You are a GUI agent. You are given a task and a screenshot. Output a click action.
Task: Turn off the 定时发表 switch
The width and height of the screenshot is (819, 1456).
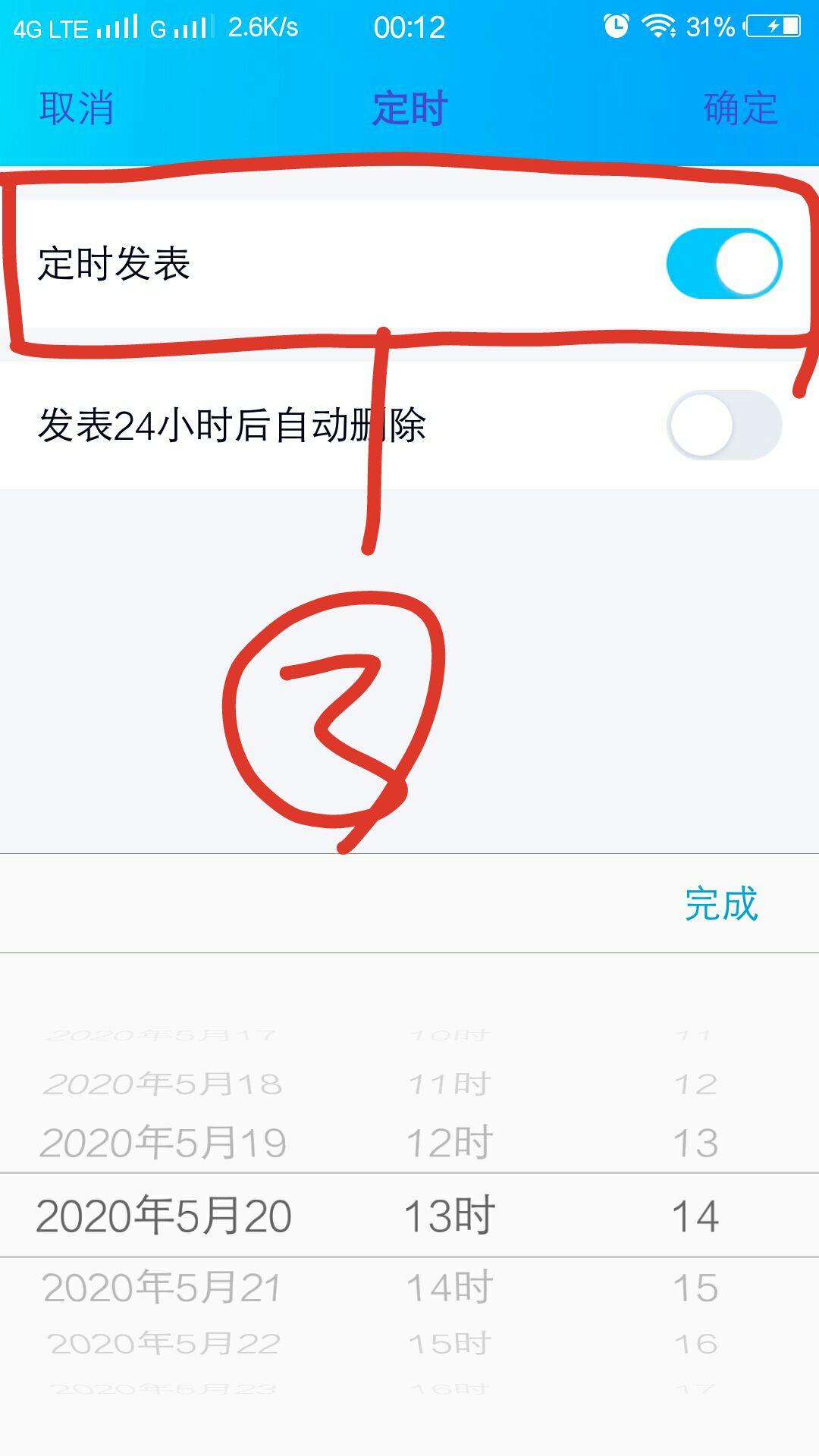(723, 264)
